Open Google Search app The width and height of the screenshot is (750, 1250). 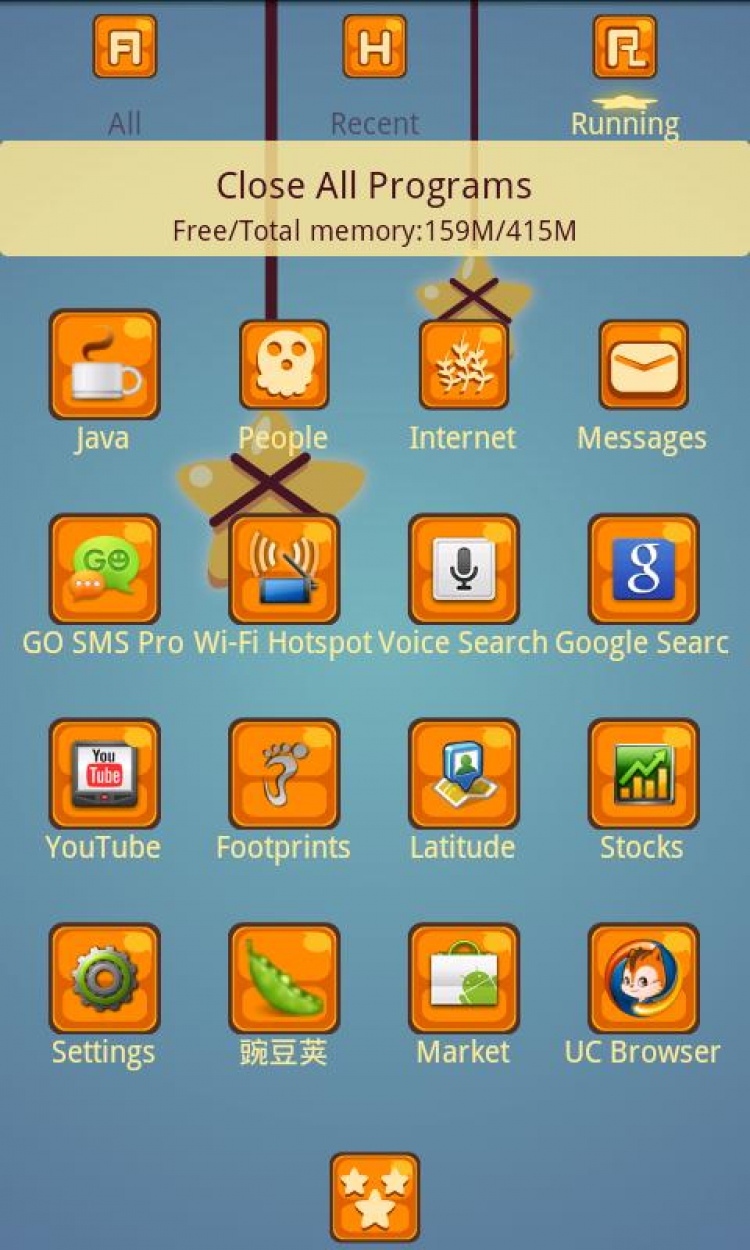coord(643,570)
